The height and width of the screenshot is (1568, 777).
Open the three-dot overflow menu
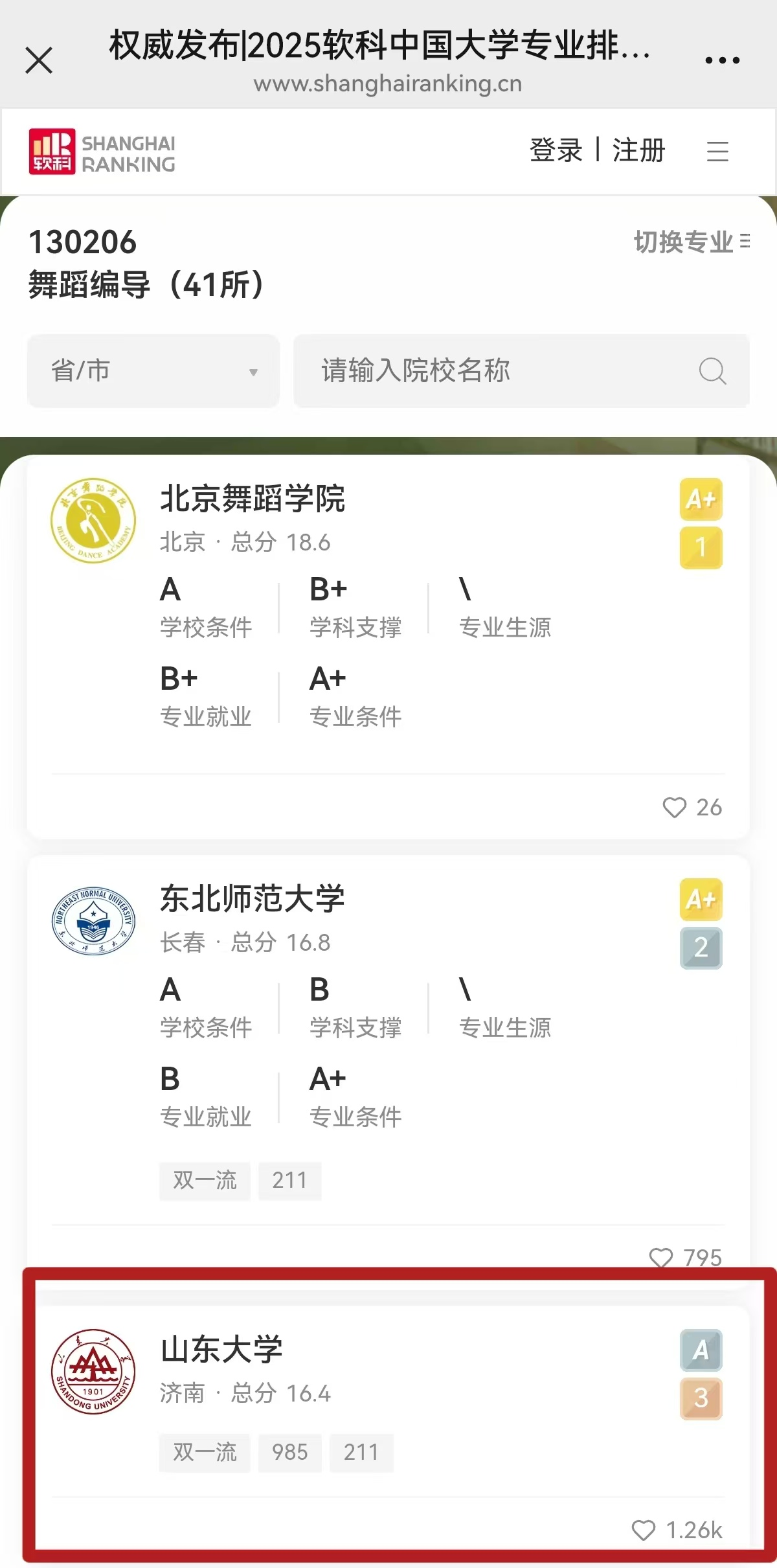(x=722, y=61)
